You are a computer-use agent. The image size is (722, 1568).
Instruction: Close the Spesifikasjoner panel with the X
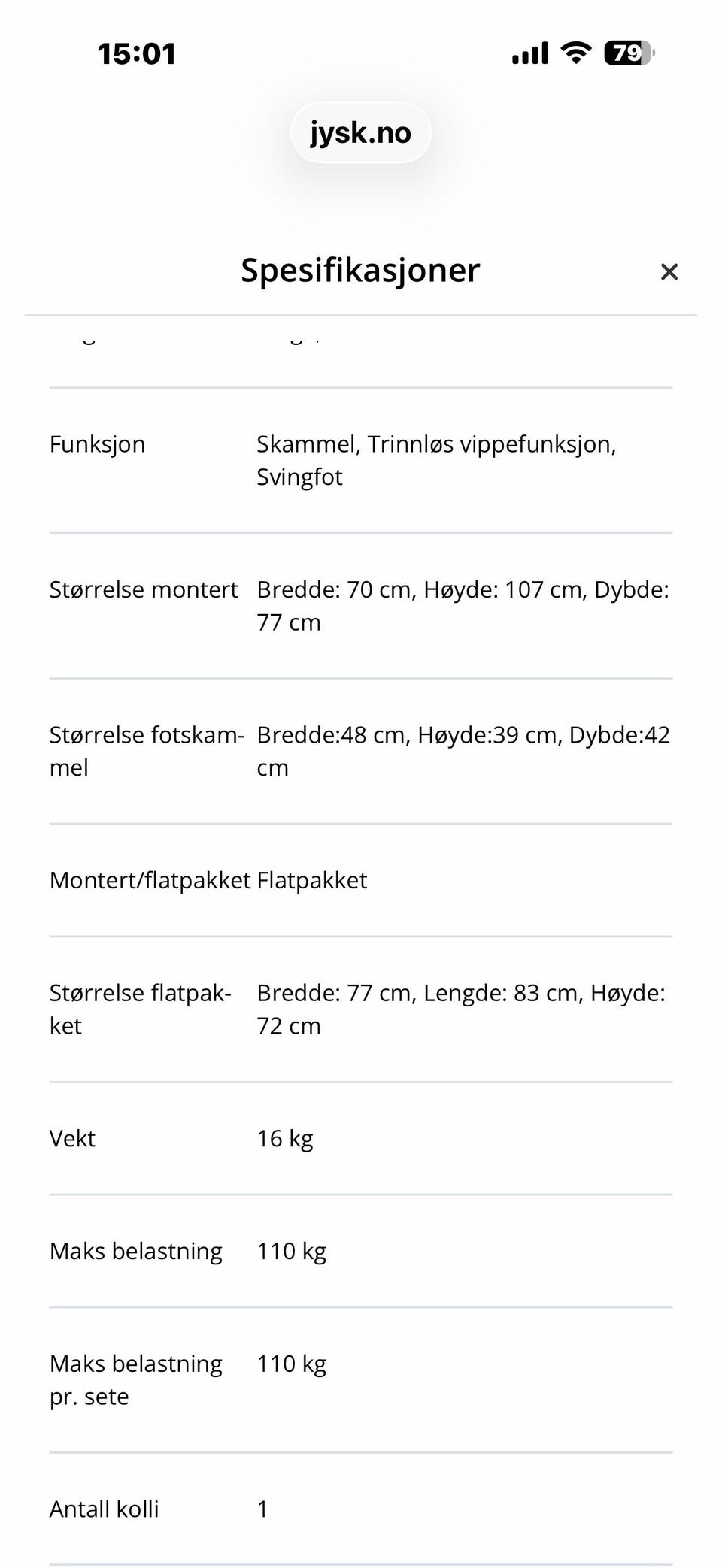coord(669,271)
